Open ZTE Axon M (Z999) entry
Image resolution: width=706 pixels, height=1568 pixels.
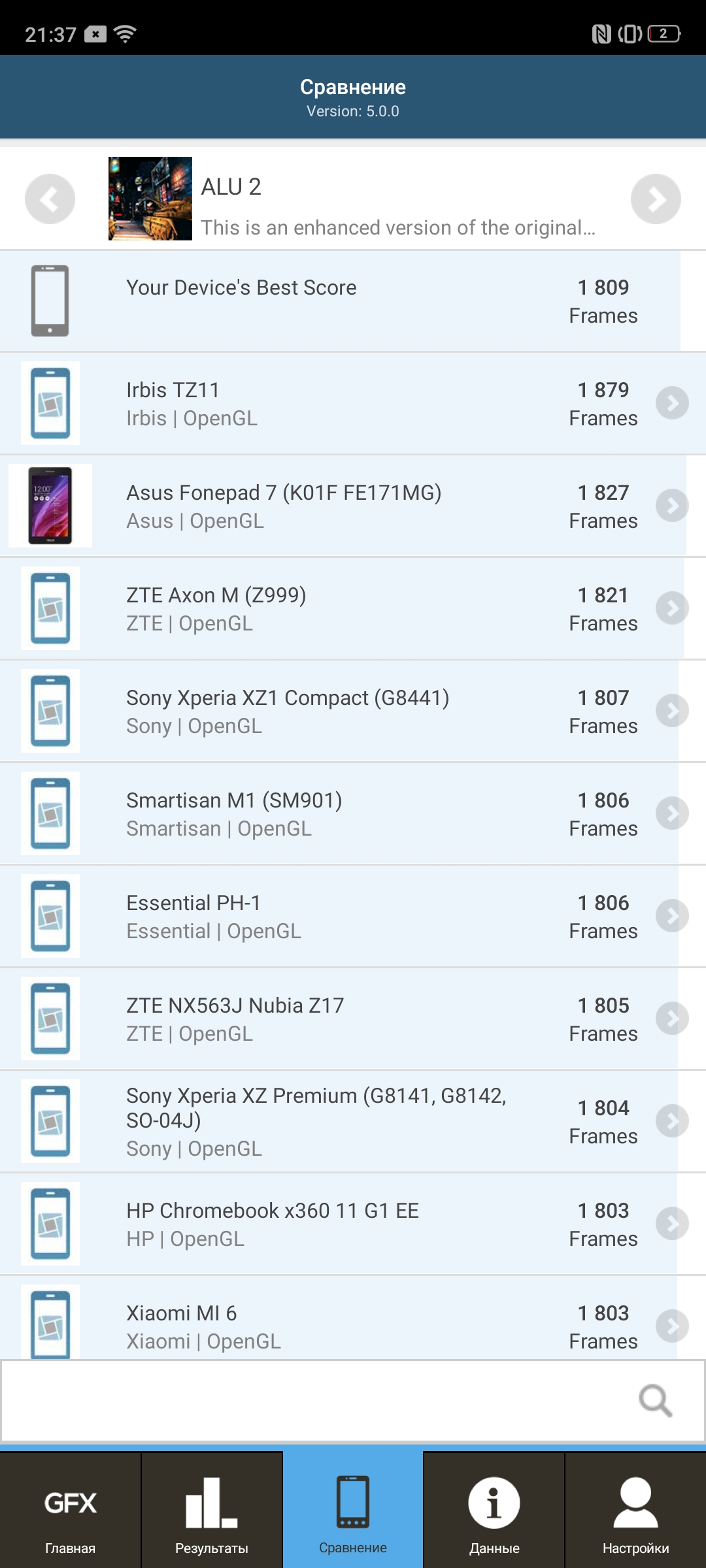pyautogui.click(x=353, y=608)
